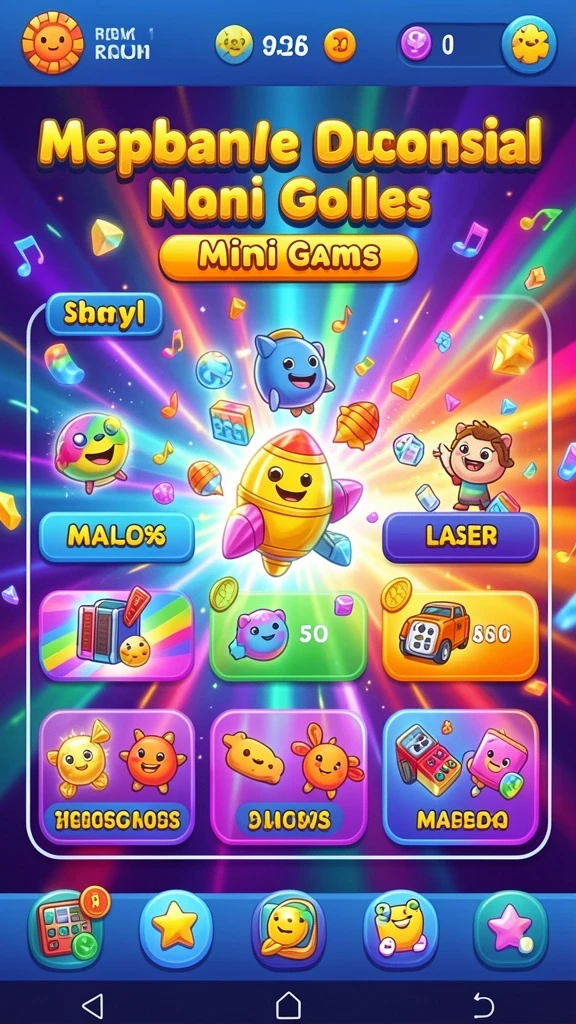
Task: Open the sun avatar profile
Action: tap(52, 42)
